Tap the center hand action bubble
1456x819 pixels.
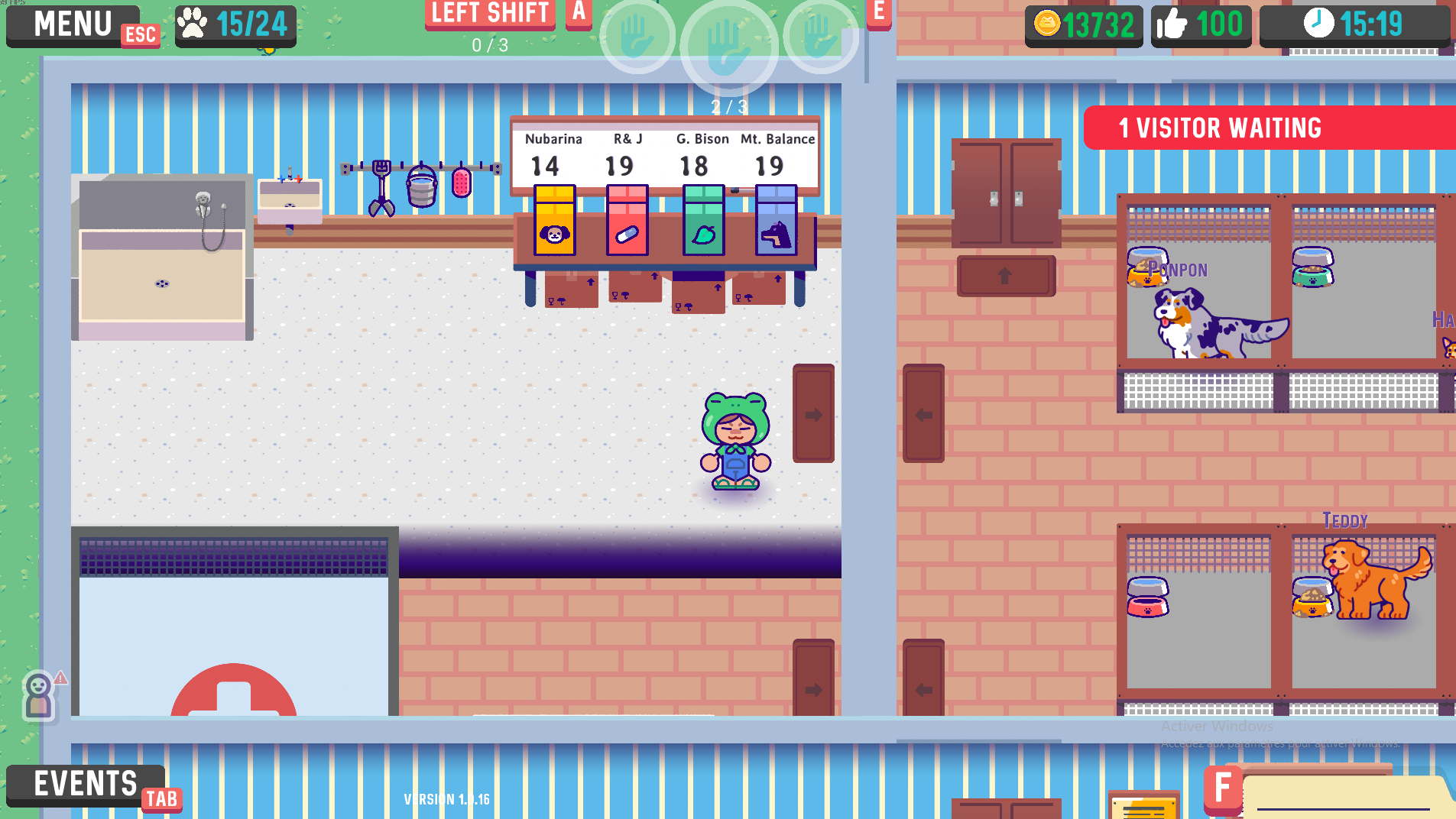pos(728,47)
